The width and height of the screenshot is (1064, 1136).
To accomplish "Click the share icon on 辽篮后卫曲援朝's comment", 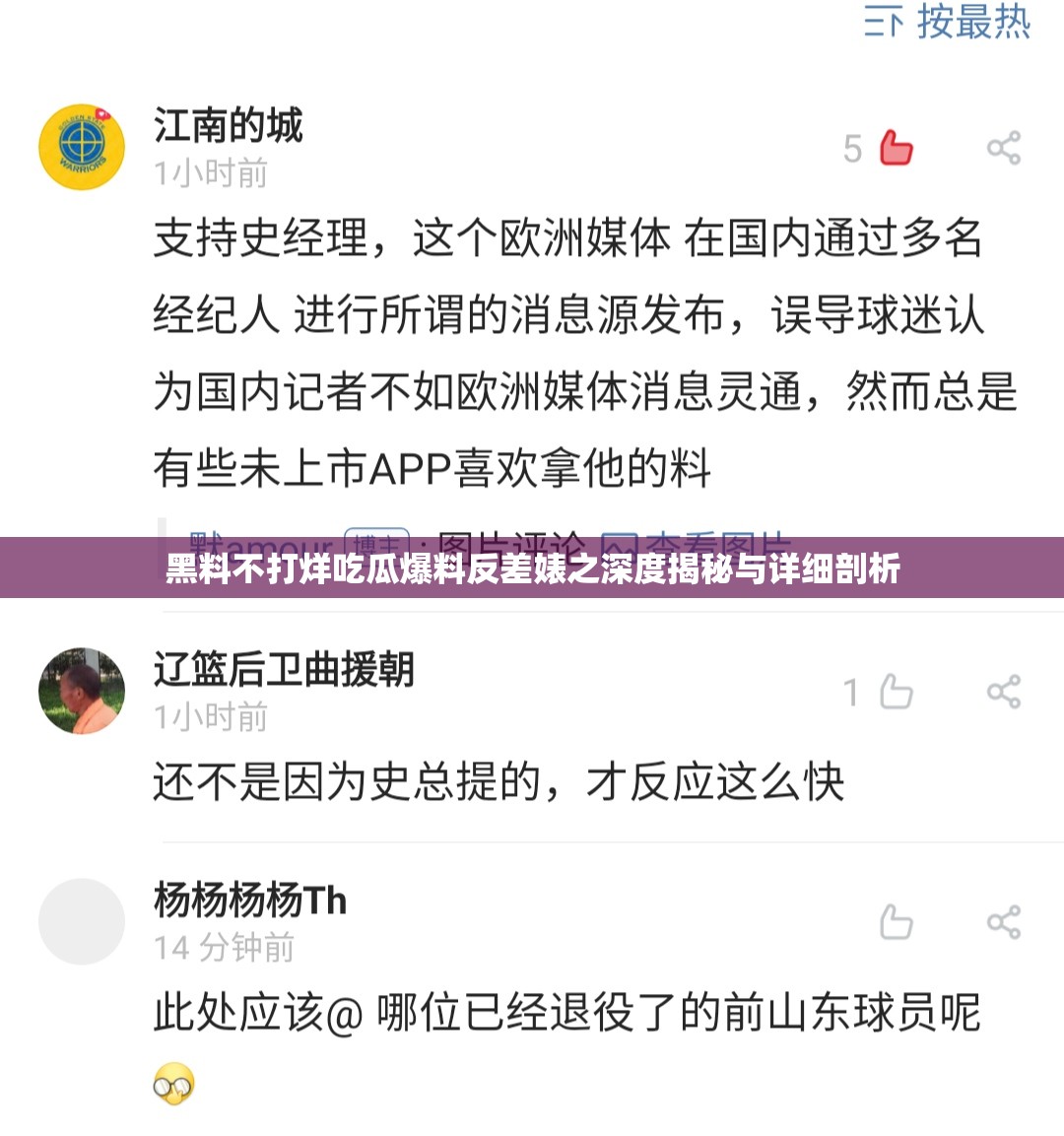I will click(x=1004, y=690).
